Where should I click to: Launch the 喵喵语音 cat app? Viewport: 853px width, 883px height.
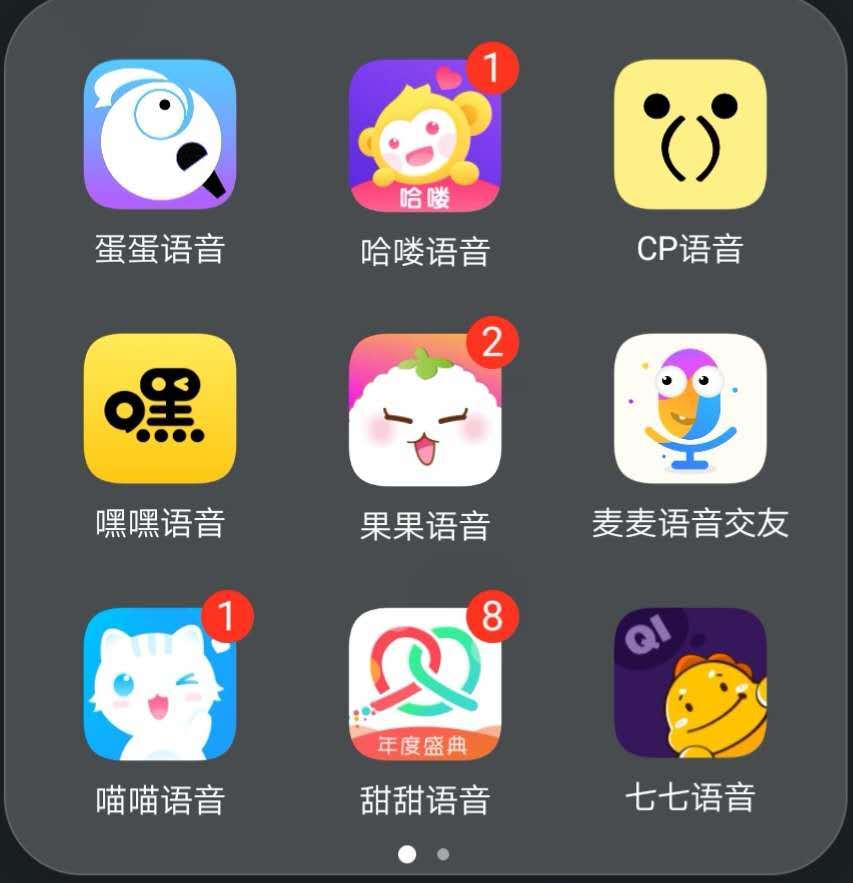(x=160, y=684)
